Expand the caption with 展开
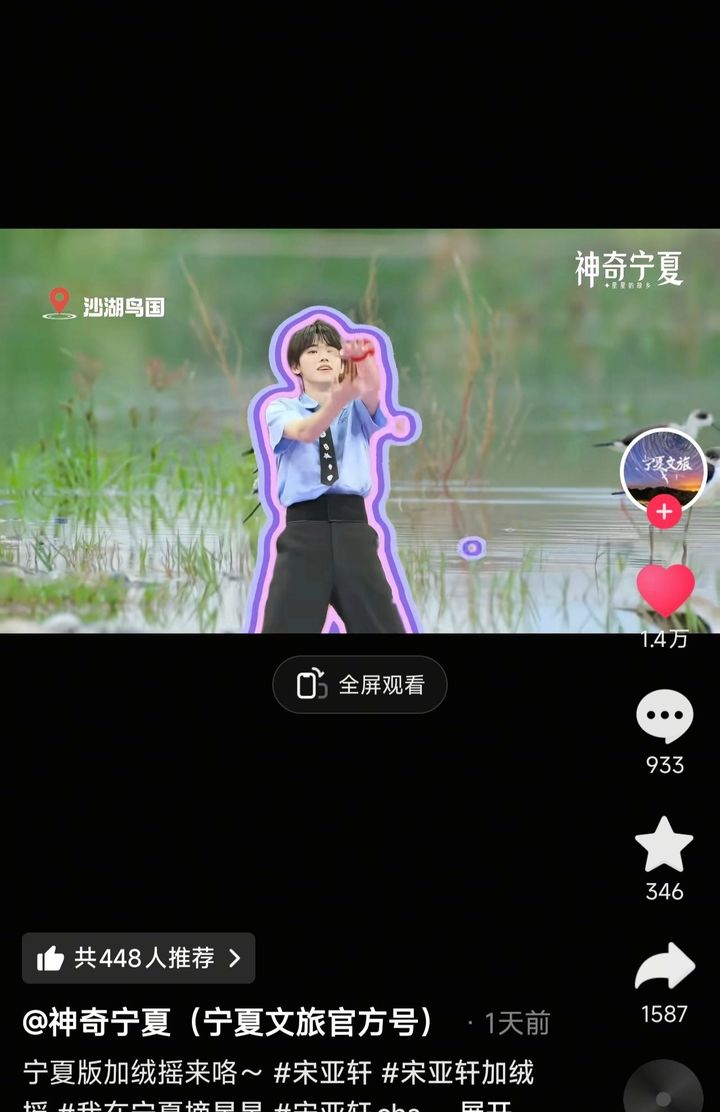Screen dimensions: 720x1112 [485, 1107]
